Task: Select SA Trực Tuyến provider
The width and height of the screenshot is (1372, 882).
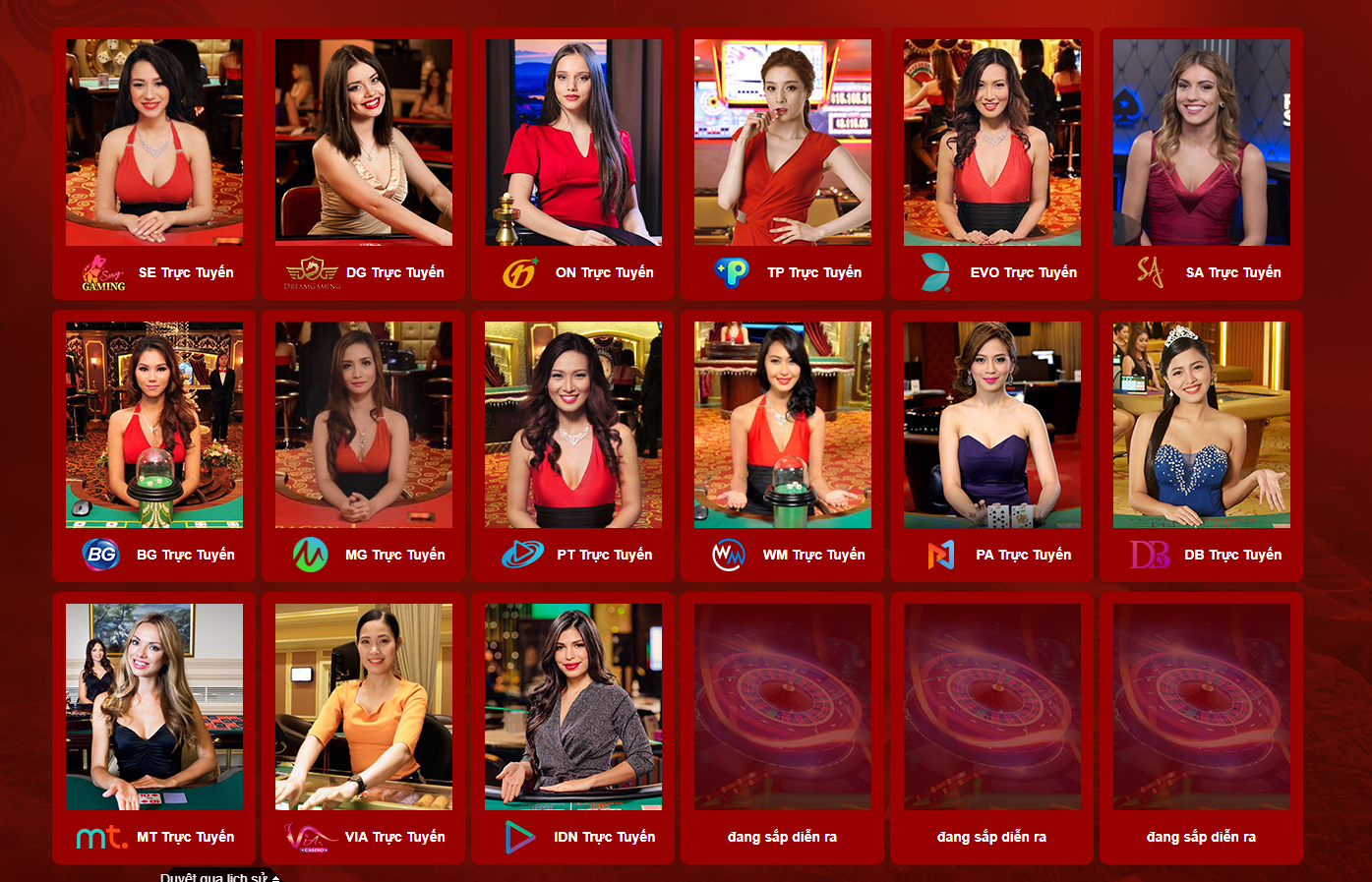Action: (x=1202, y=144)
